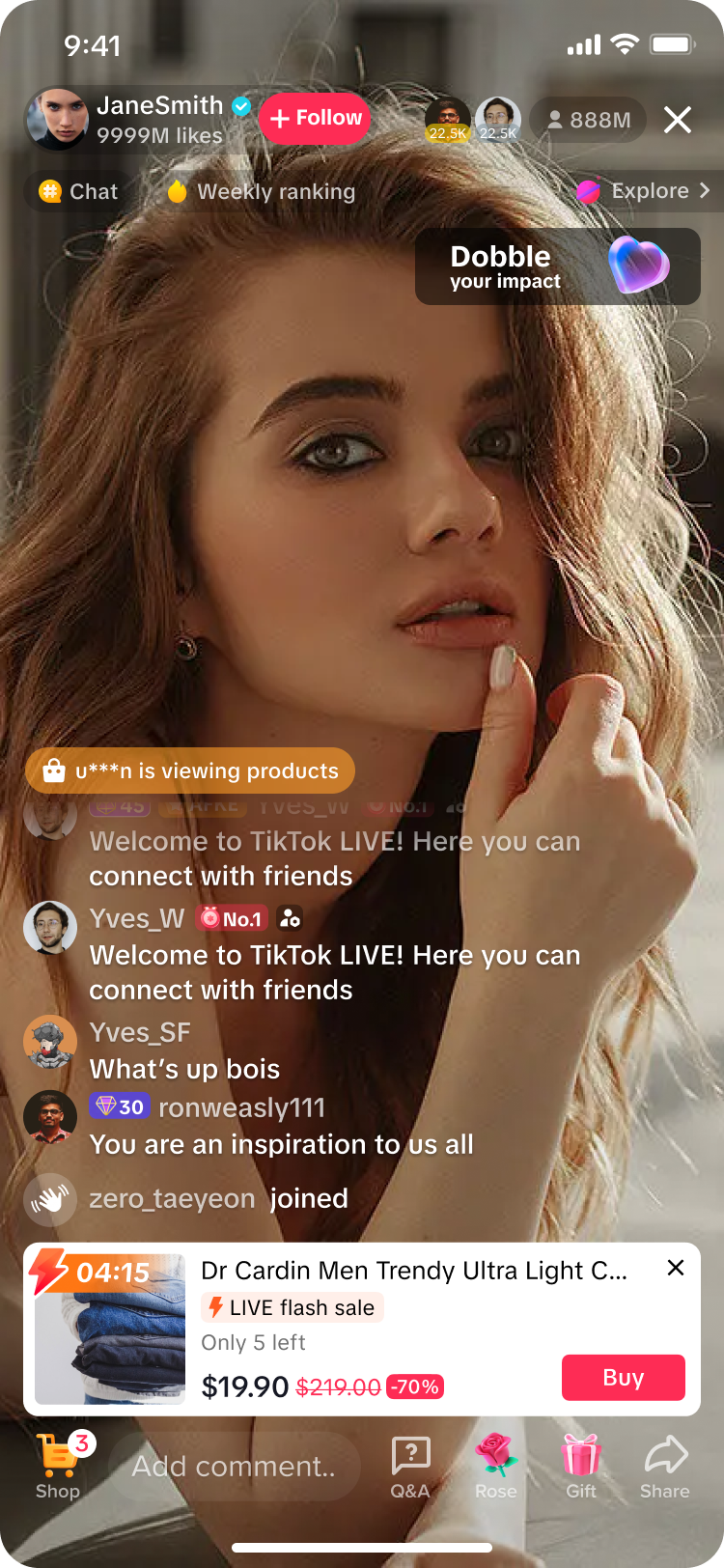Open the 888M viewer list
Screen dimensions: 724x1568
click(589, 120)
